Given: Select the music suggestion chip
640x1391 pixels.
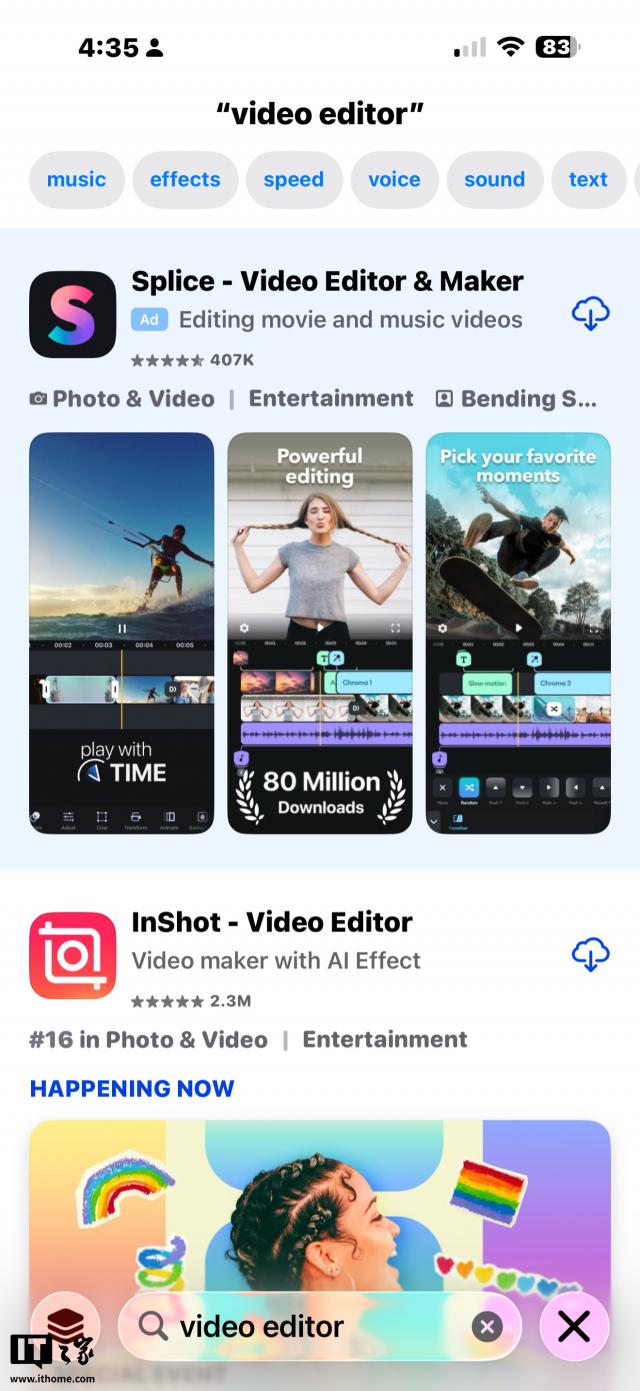Looking at the screenshot, I should click(76, 180).
